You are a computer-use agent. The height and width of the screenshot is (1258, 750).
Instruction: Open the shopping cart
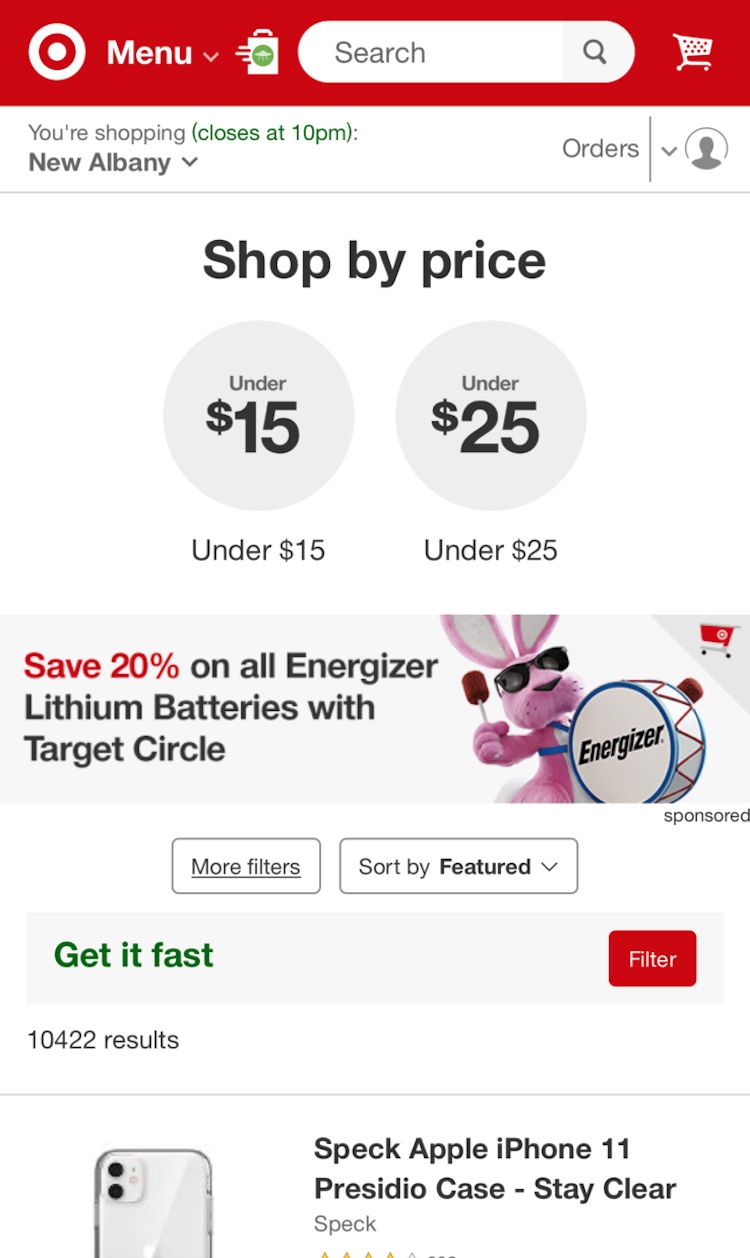click(693, 52)
